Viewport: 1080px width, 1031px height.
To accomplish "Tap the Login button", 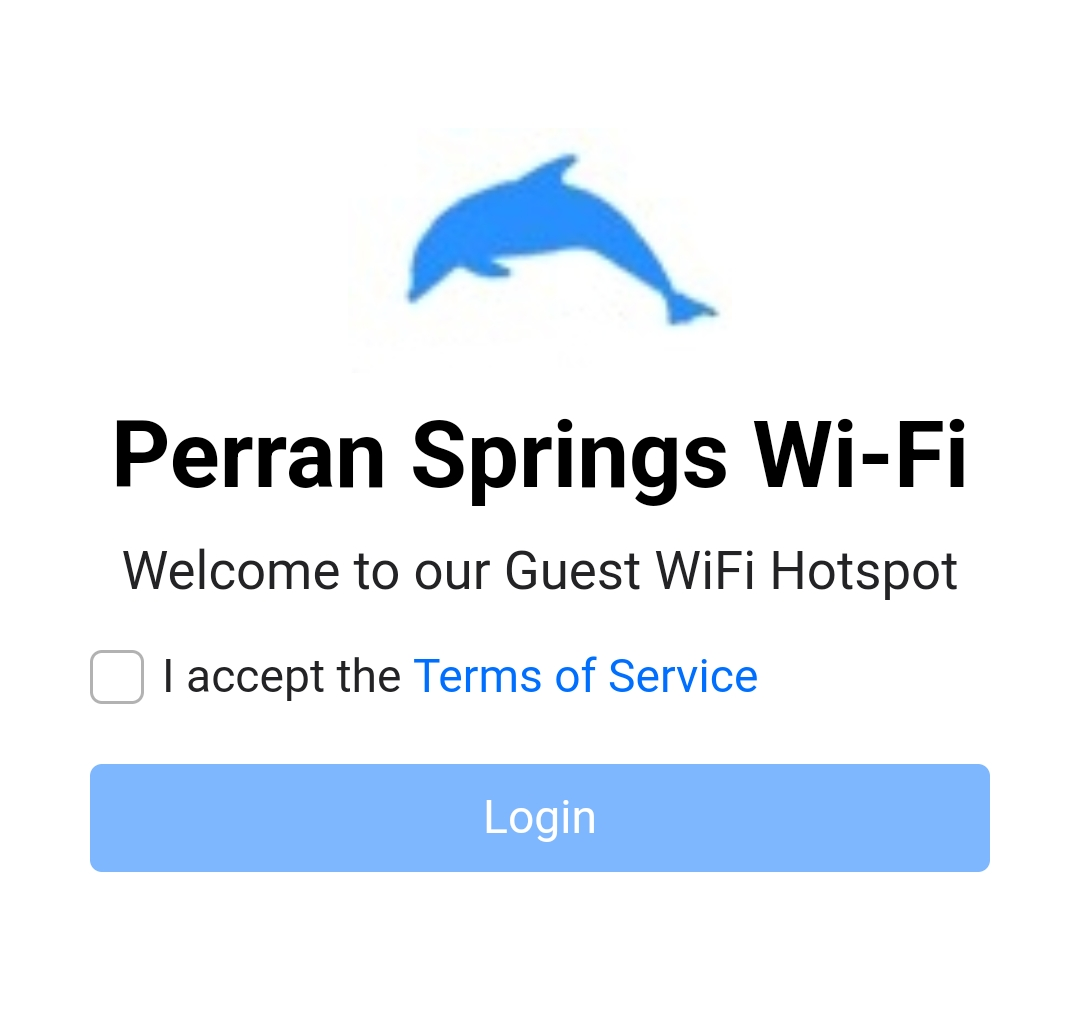I will click(540, 818).
